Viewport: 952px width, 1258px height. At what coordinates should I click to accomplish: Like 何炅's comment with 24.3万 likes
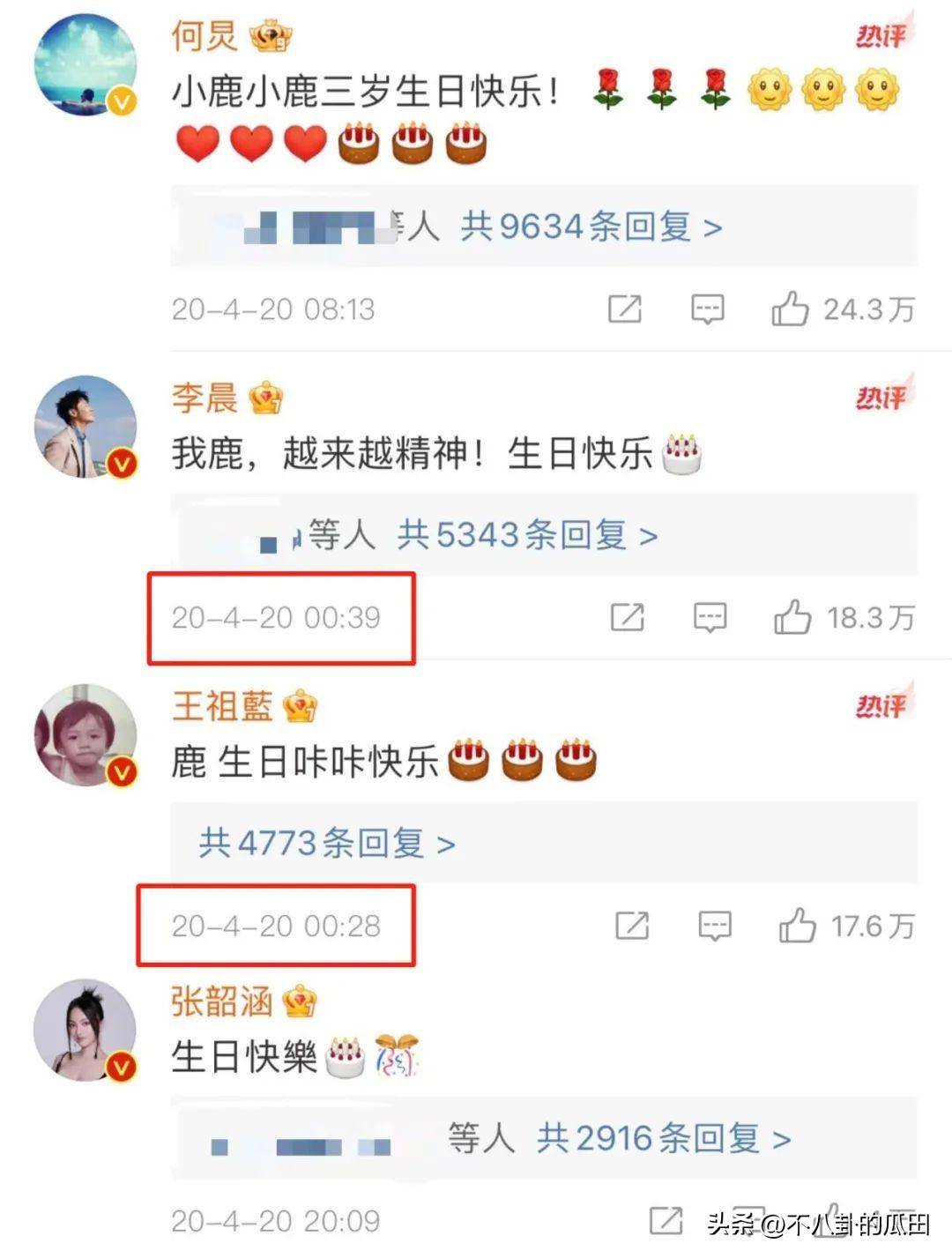coord(791,309)
